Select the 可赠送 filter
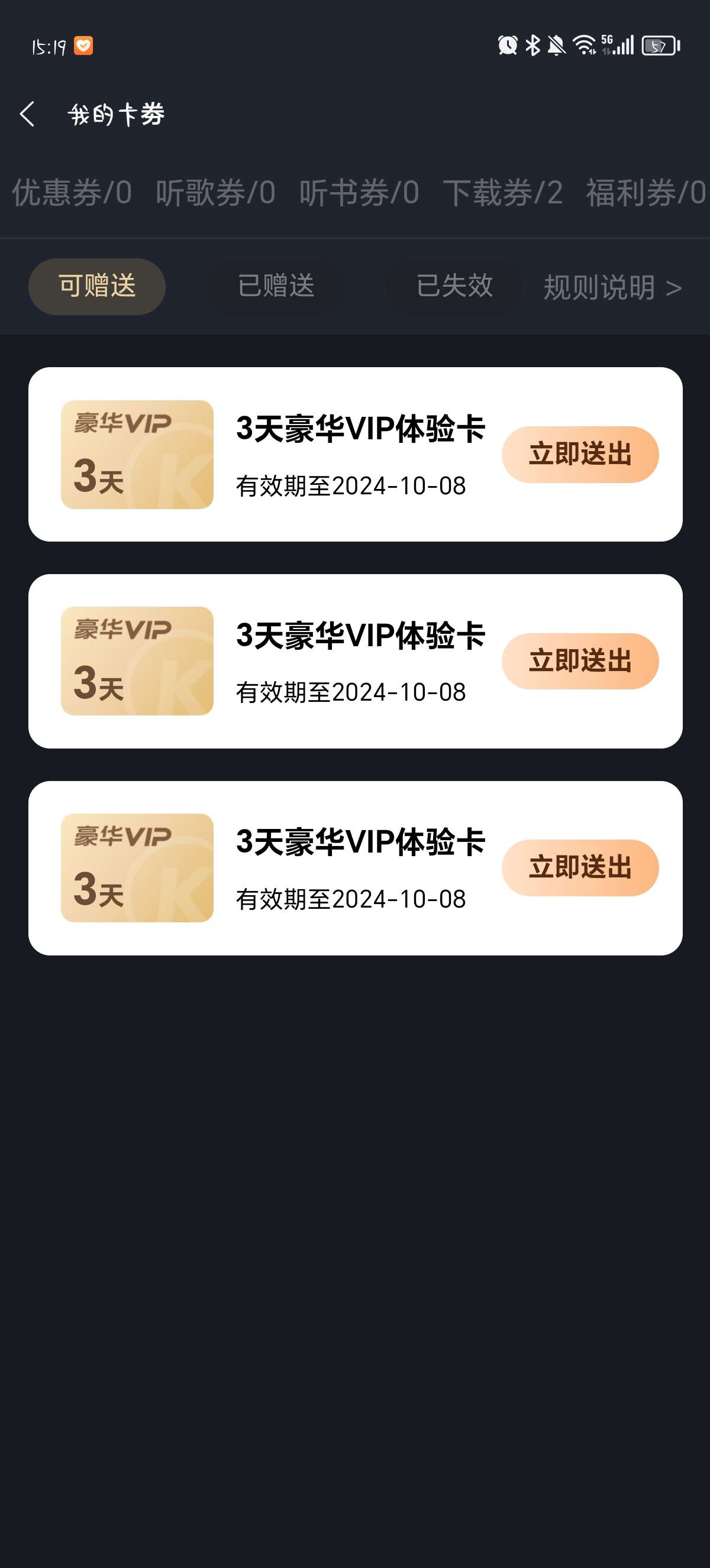710x1568 pixels. tap(97, 286)
